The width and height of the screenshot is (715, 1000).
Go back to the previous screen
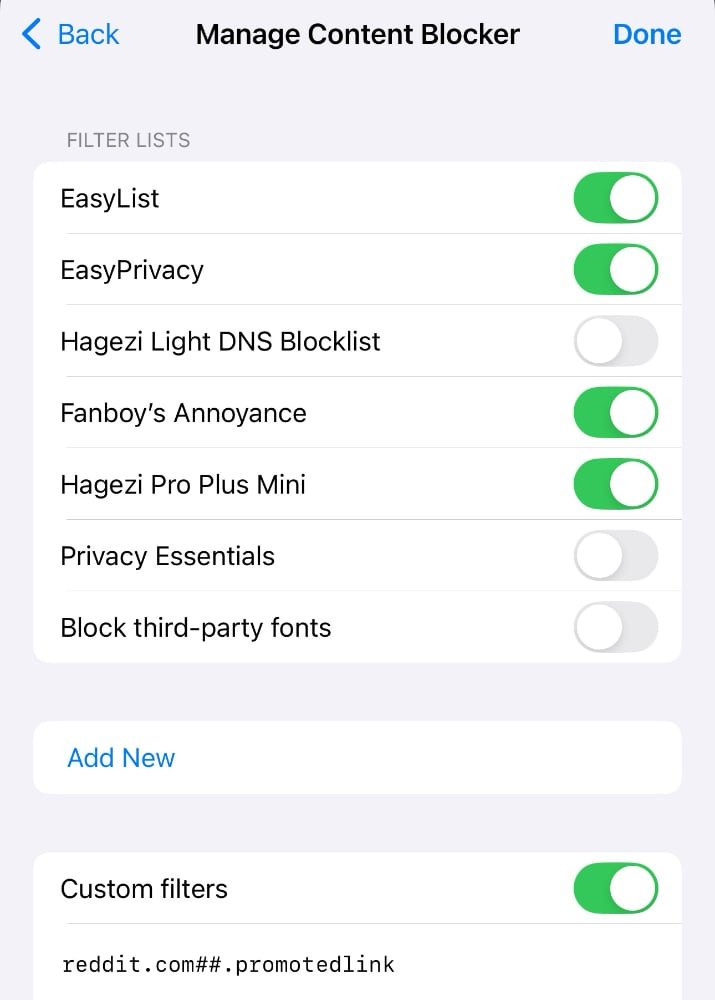coord(71,35)
